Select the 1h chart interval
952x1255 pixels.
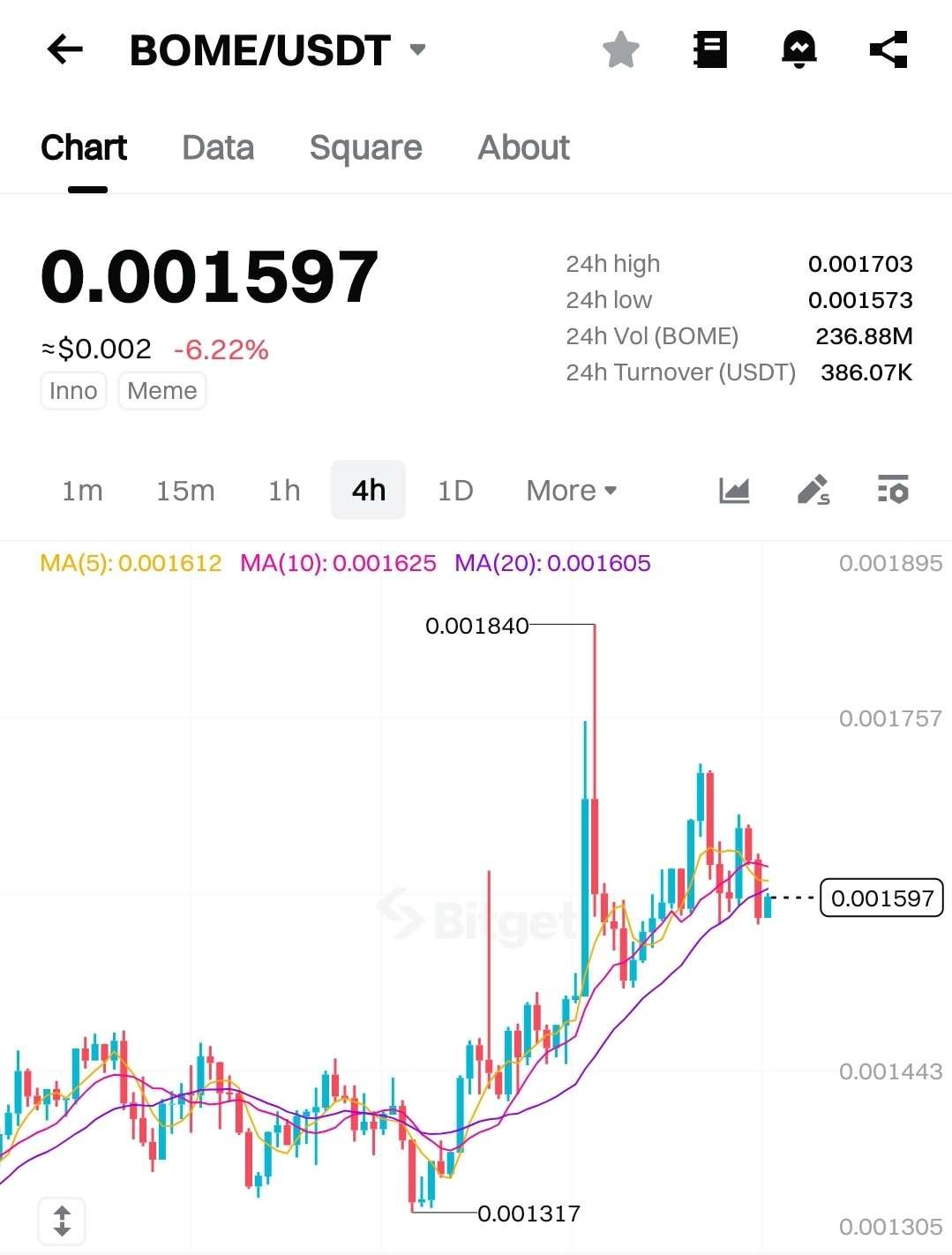(x=284, y=490)
